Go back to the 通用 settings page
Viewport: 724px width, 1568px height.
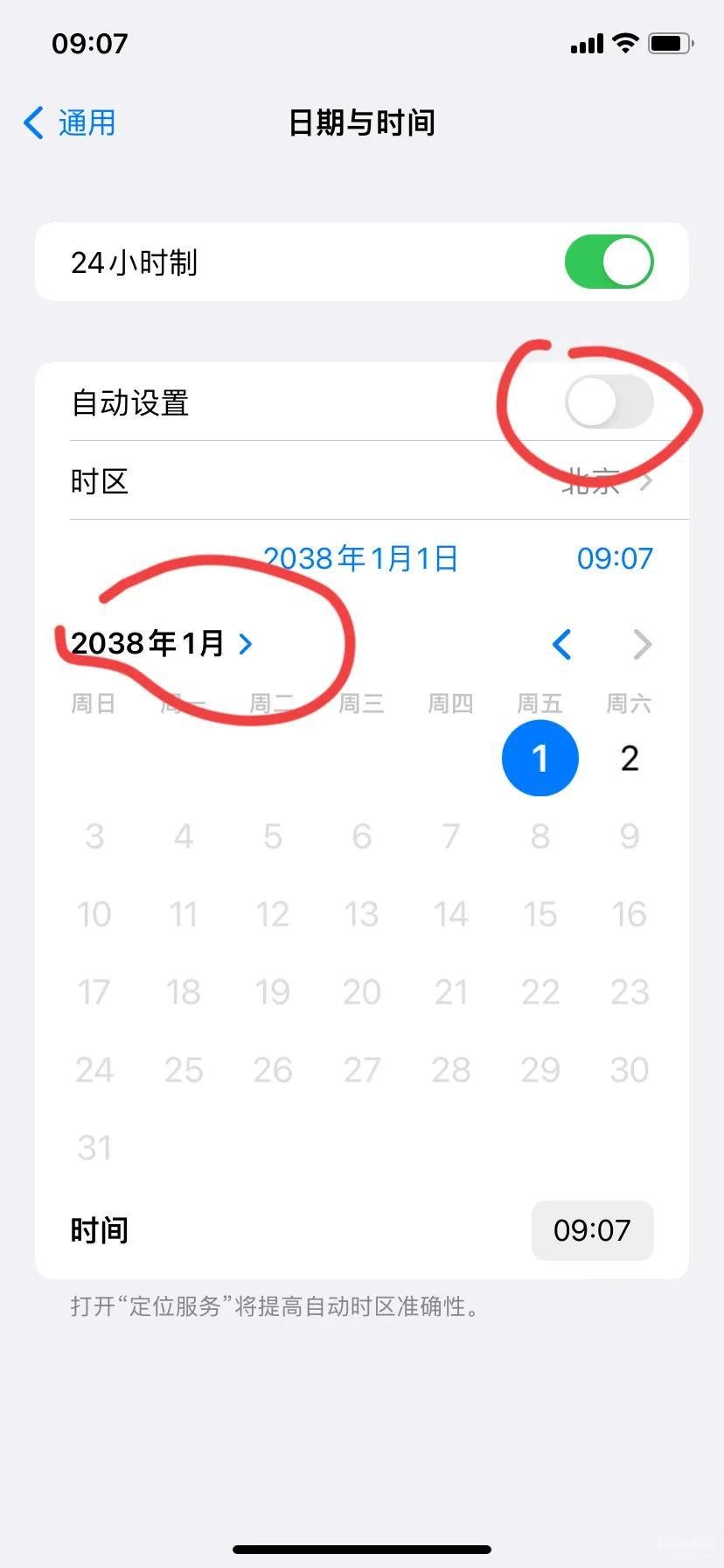coord(70,122)
